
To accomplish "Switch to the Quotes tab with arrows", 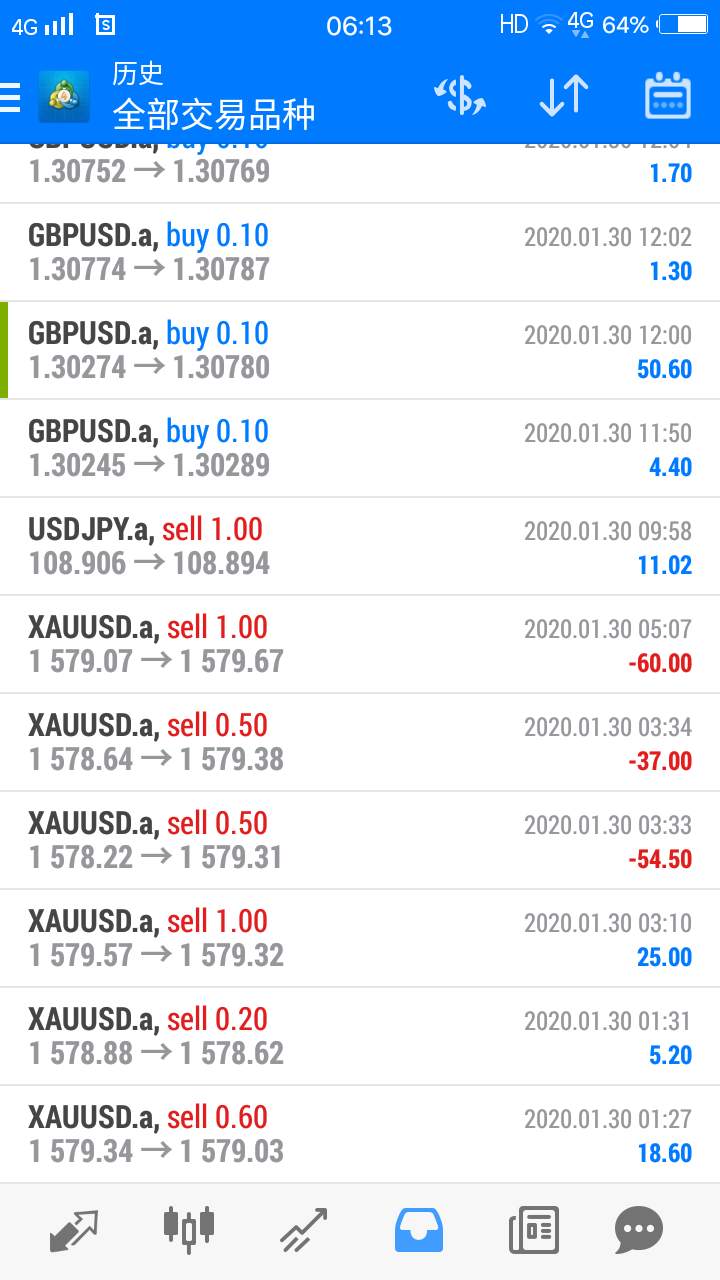I will [x=74, y=1231].
